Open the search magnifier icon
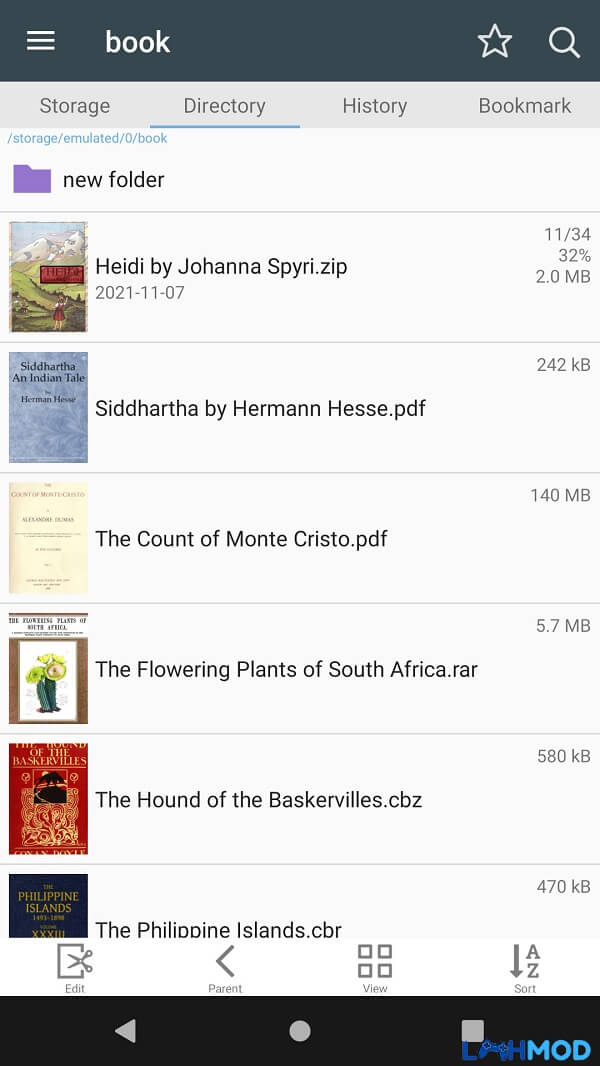Screen dimensions: 600x1066 point(564,43)
